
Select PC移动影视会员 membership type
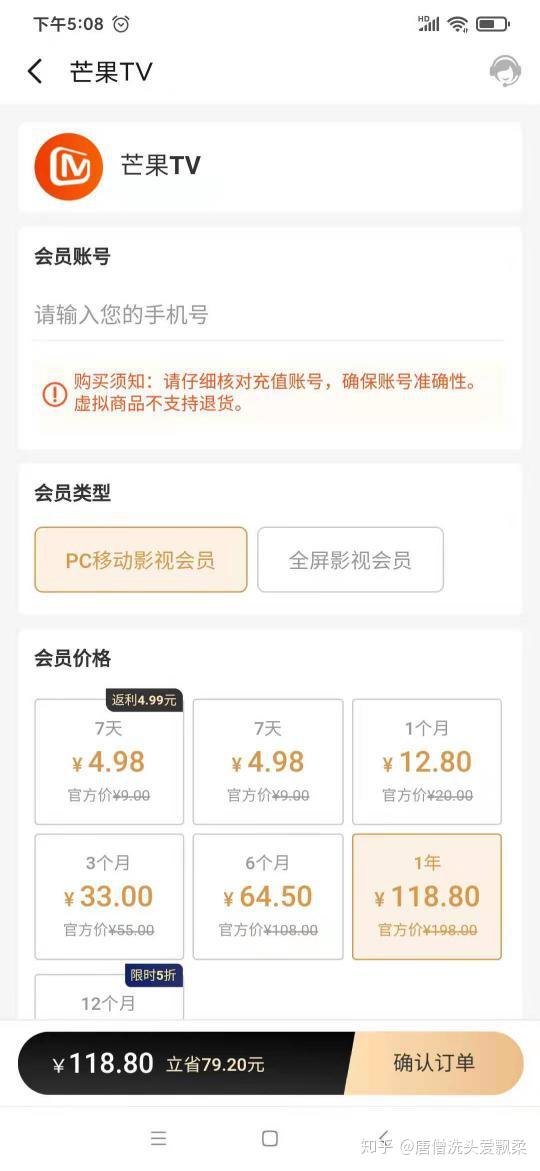[140, 560]
